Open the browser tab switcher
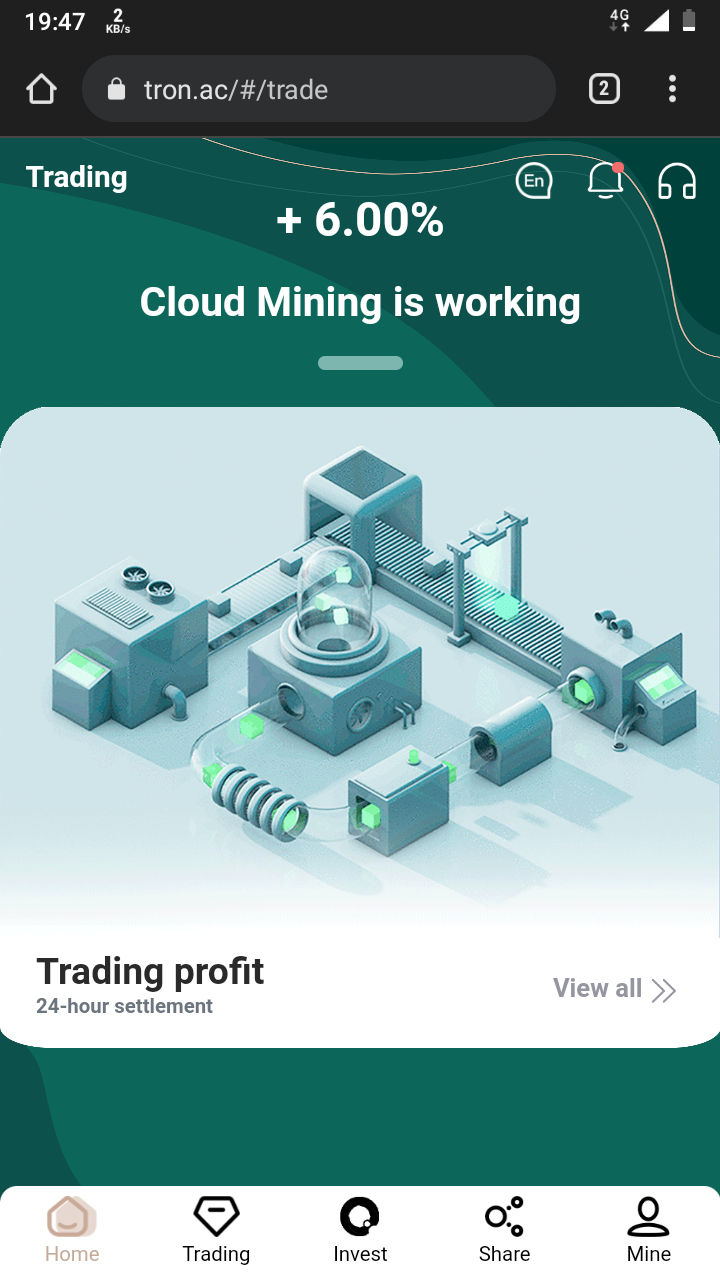This screenshot has height=1280, width=720. [603, 89]
